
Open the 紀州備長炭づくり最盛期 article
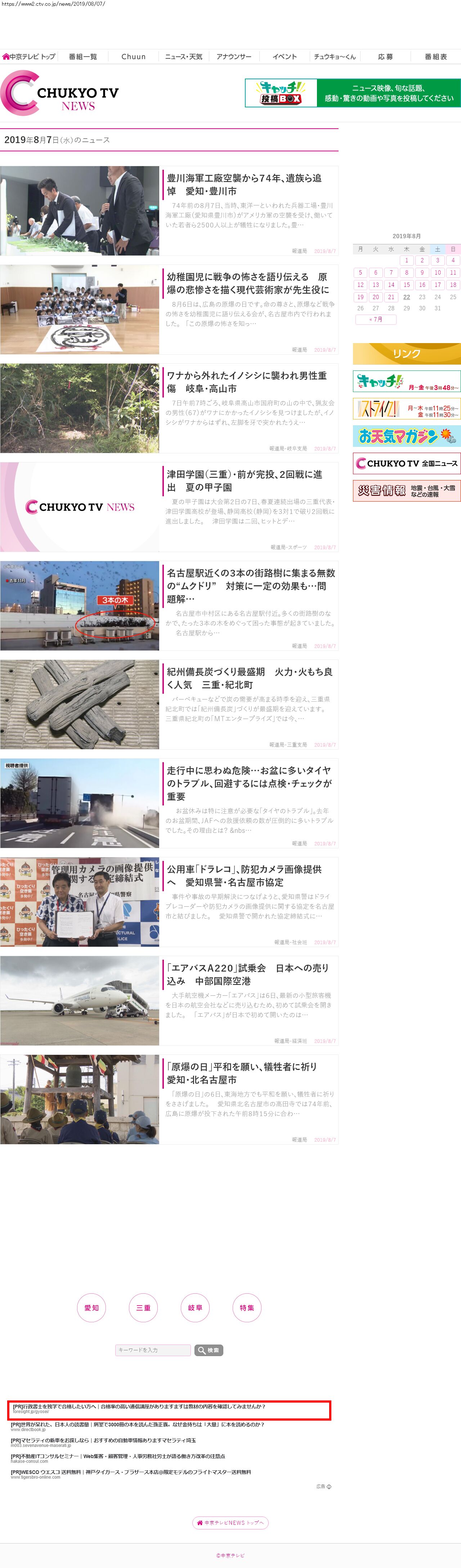[249, 678]
